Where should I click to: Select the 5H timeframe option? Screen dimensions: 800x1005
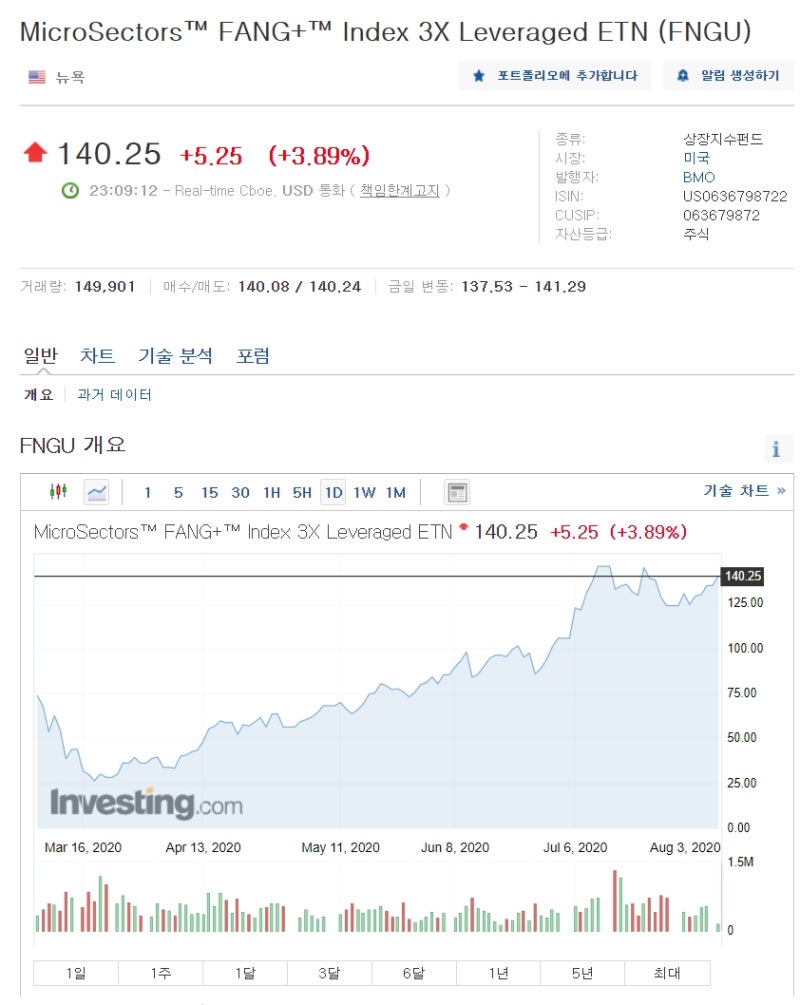click(302, 491)
